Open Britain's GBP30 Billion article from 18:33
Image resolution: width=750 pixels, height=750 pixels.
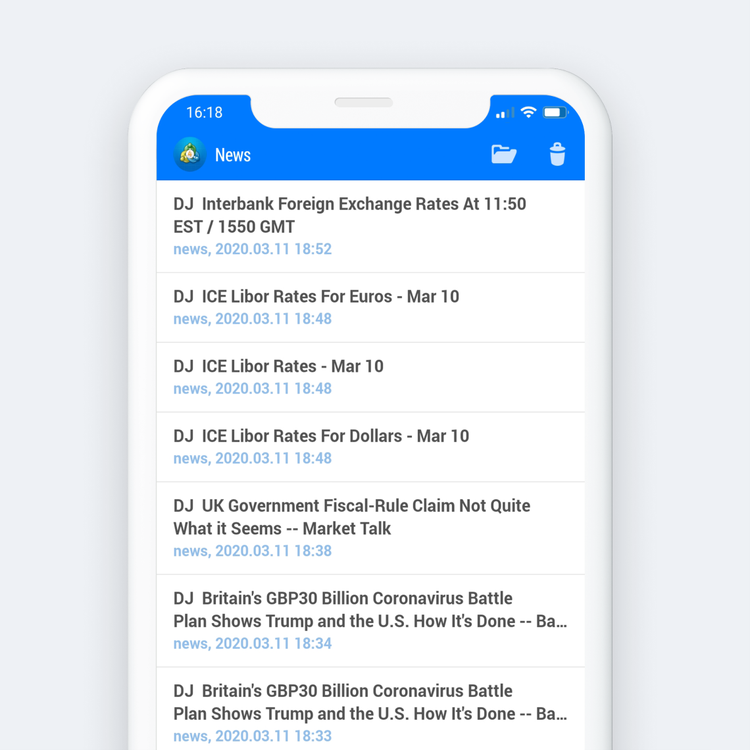pos(370,712)
